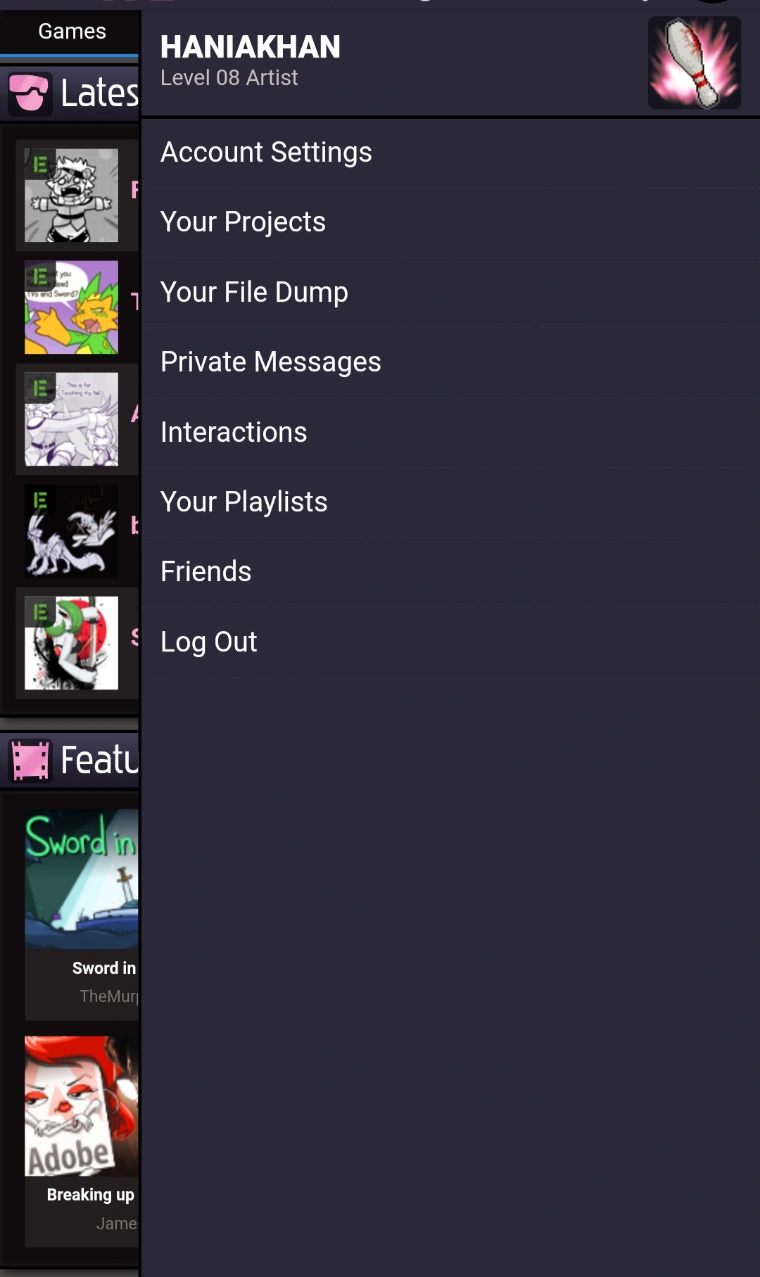Open the Friends list
760x1277 pixels.
[206, 572]
